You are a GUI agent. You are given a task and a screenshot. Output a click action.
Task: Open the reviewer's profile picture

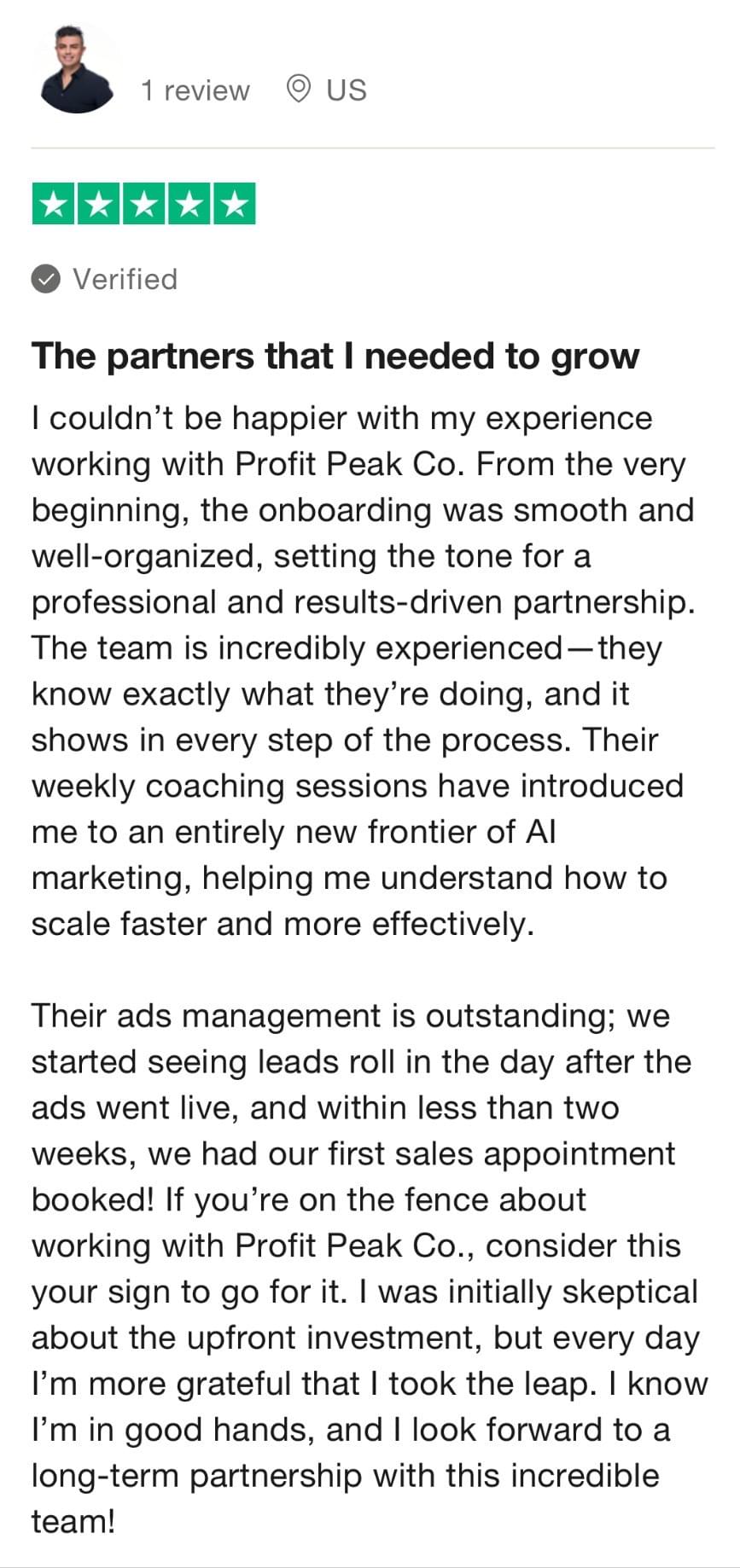point(76,70)
